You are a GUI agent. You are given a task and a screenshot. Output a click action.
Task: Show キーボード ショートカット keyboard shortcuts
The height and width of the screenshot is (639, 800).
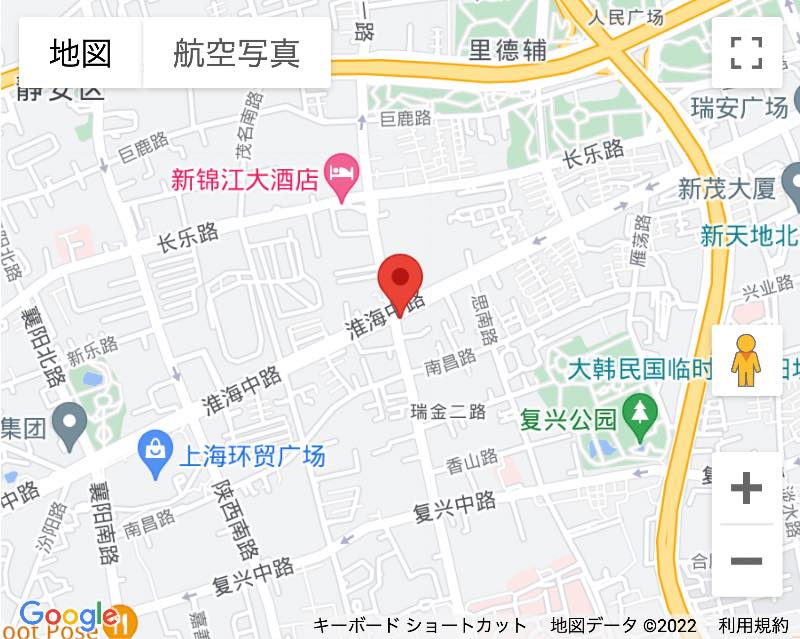point(420,626)
